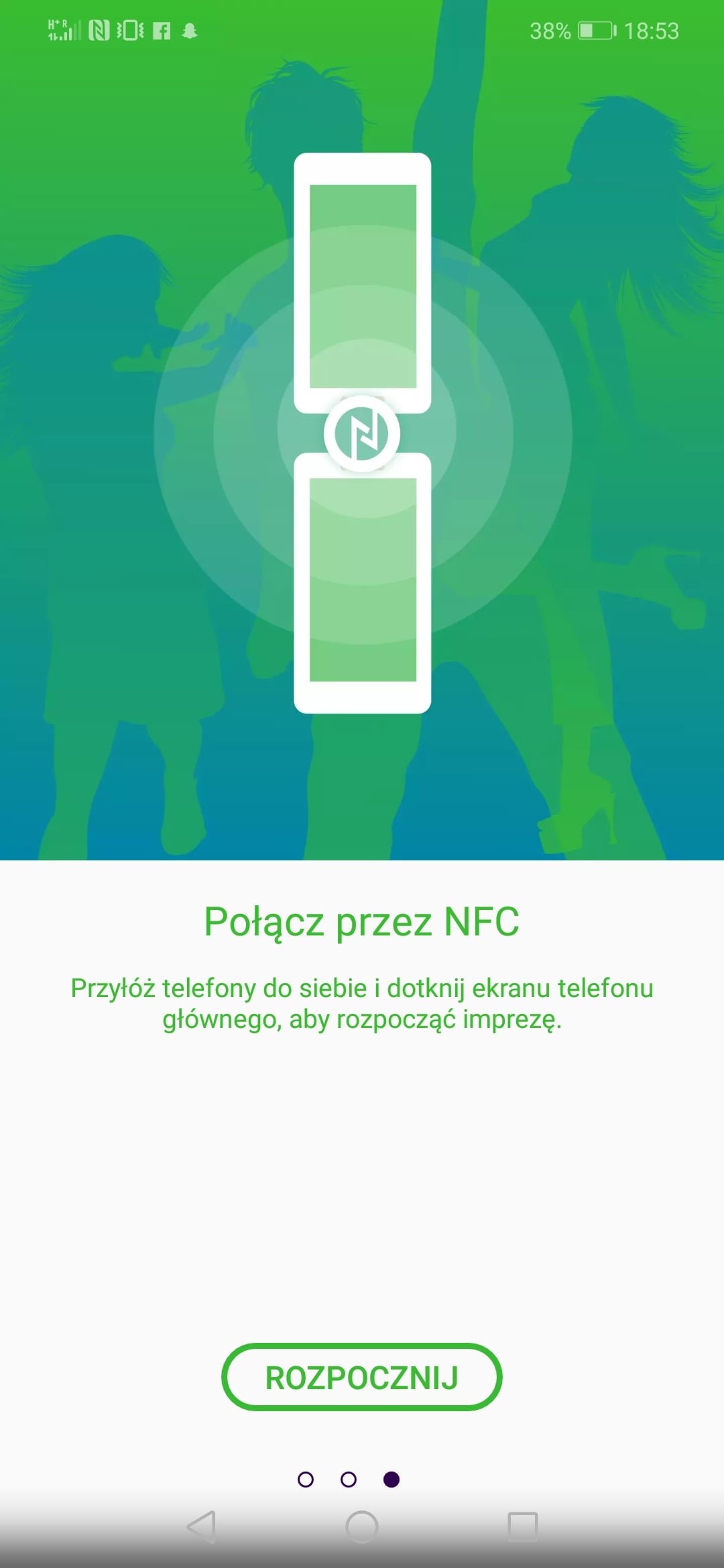The image size is (724, 1568).
Task: Open the recent apps view
Action: point(523,1527)
